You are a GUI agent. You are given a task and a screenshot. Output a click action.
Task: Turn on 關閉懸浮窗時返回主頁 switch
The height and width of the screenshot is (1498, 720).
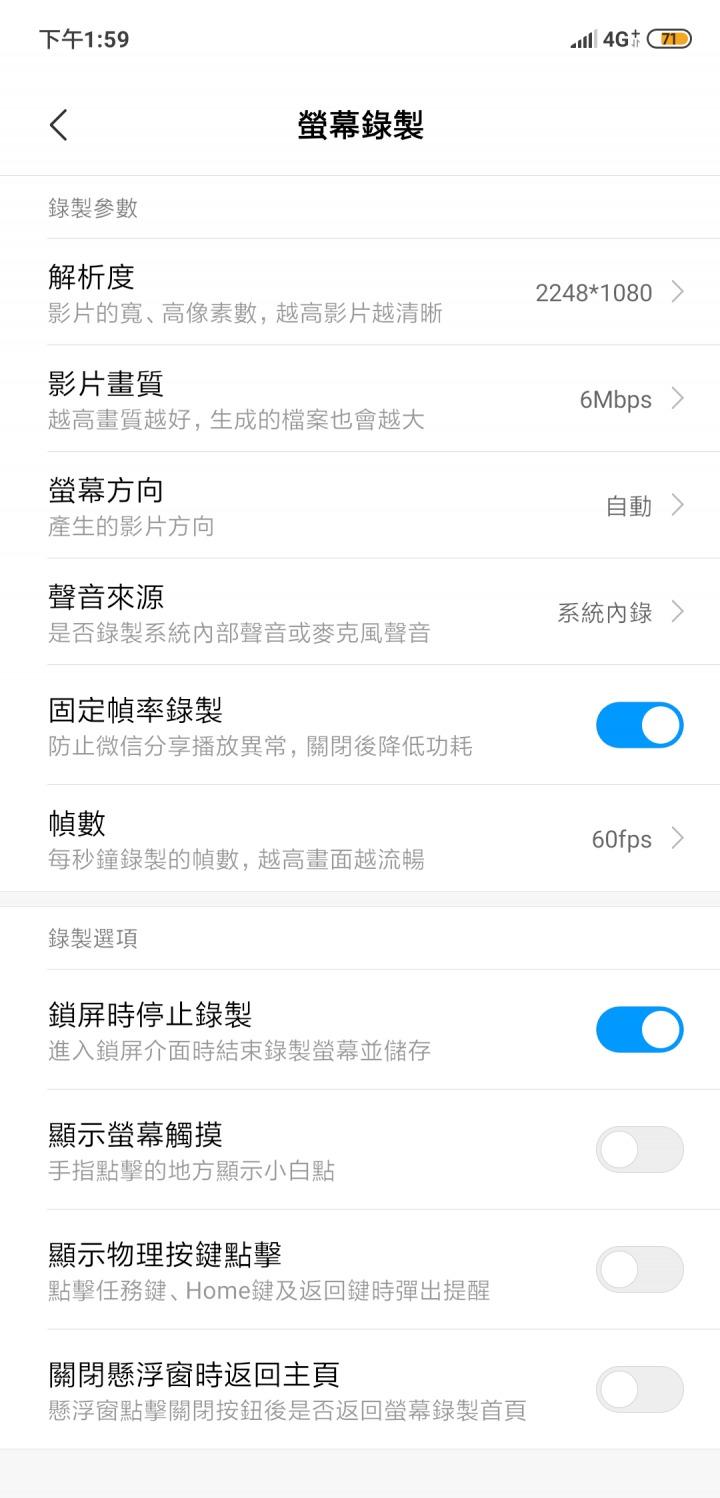640,1390
